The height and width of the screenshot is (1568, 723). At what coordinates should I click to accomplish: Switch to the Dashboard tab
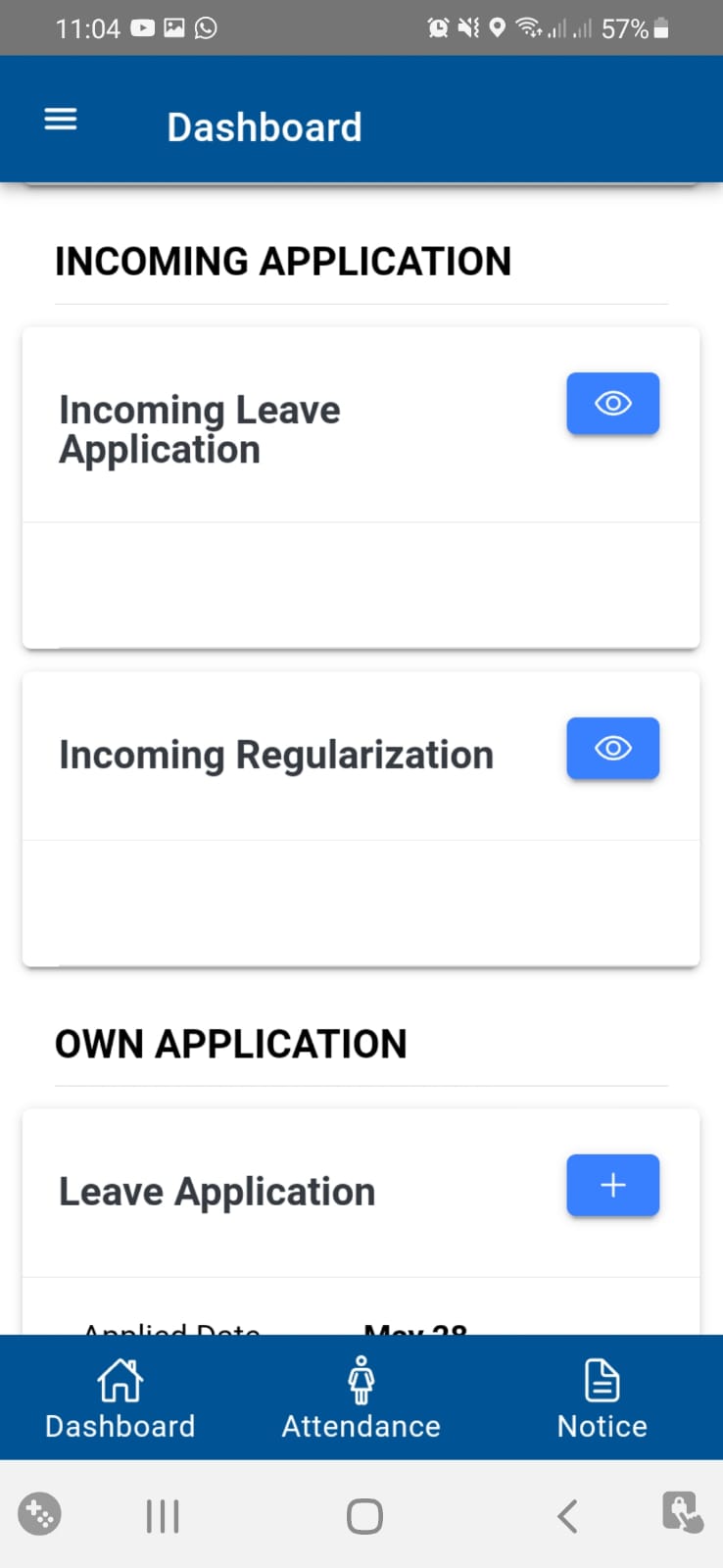click(120, 1397)
